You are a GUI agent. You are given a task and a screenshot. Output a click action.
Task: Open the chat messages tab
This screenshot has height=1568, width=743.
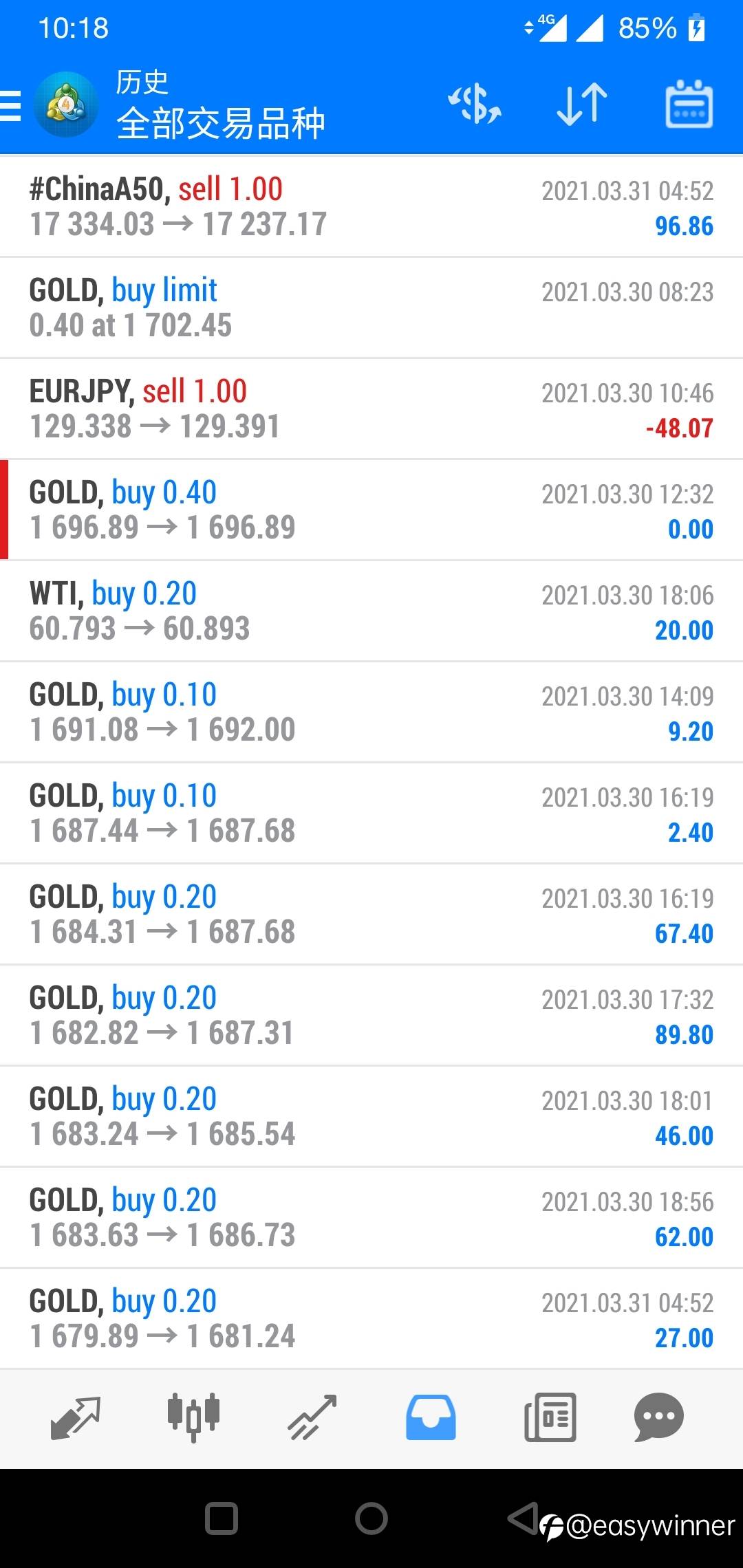(x=658, y=1417)
